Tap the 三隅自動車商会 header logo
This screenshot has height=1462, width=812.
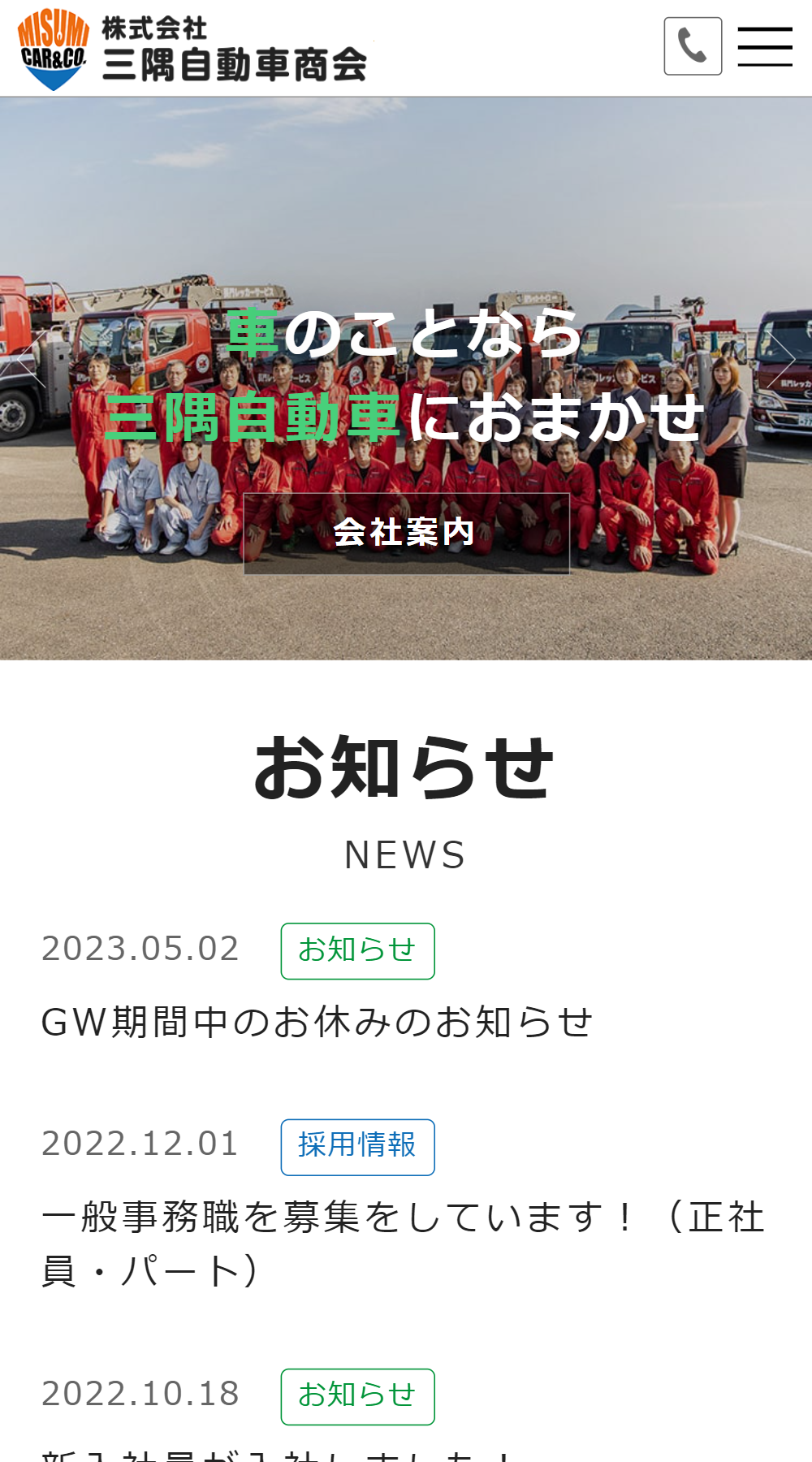pos(192,49)
